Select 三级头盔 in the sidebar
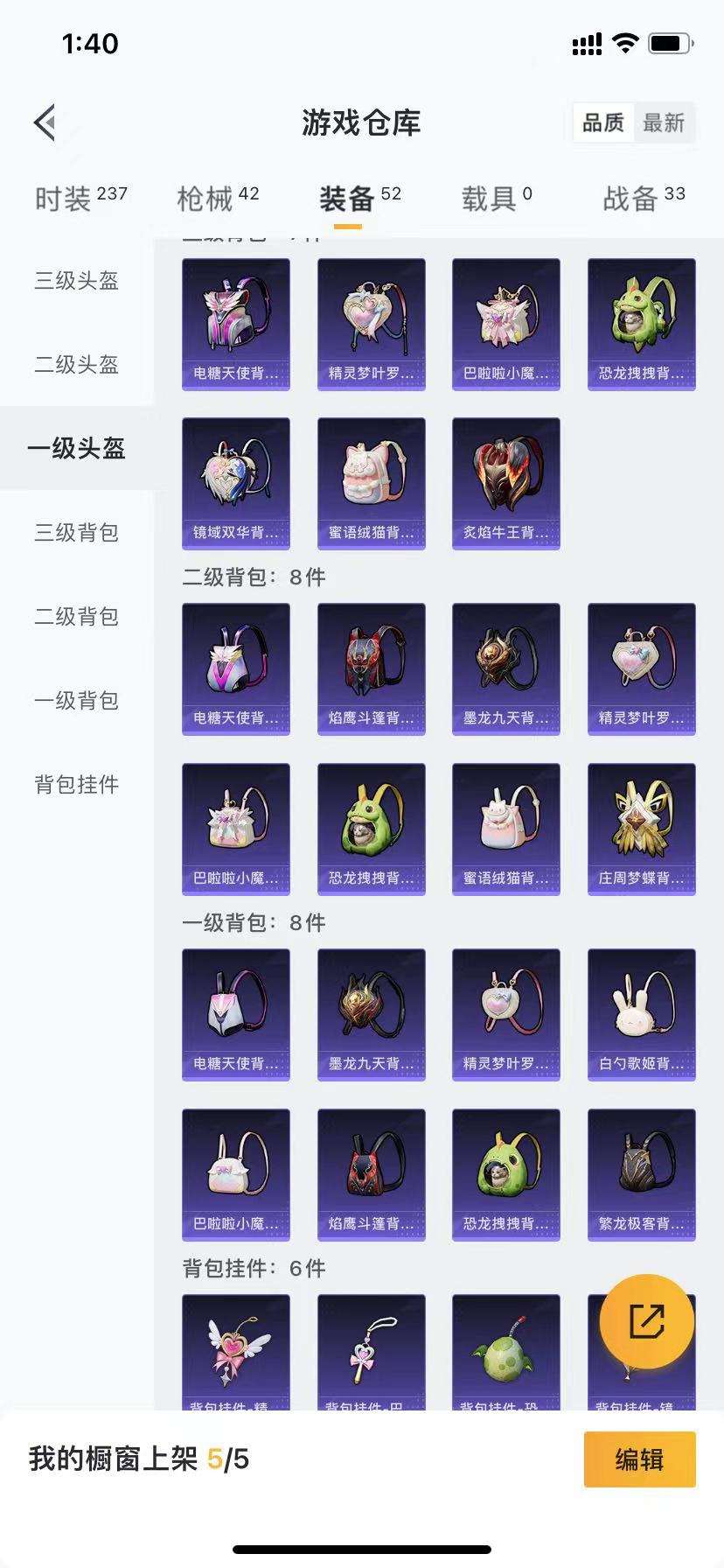Screen dimensions: 724x1568 [77, 281]
